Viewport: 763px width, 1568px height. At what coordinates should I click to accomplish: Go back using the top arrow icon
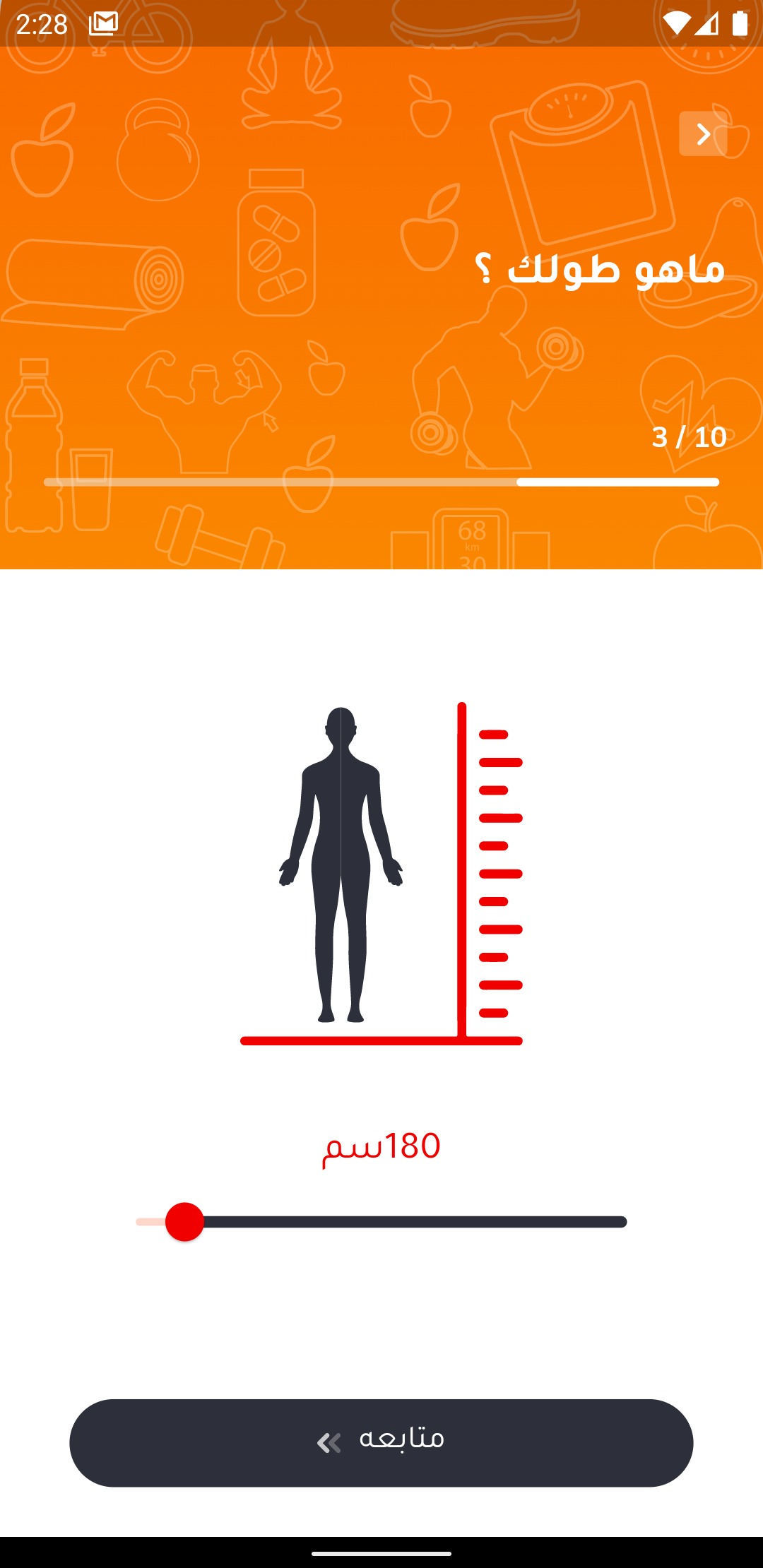[x=703, y=133]
